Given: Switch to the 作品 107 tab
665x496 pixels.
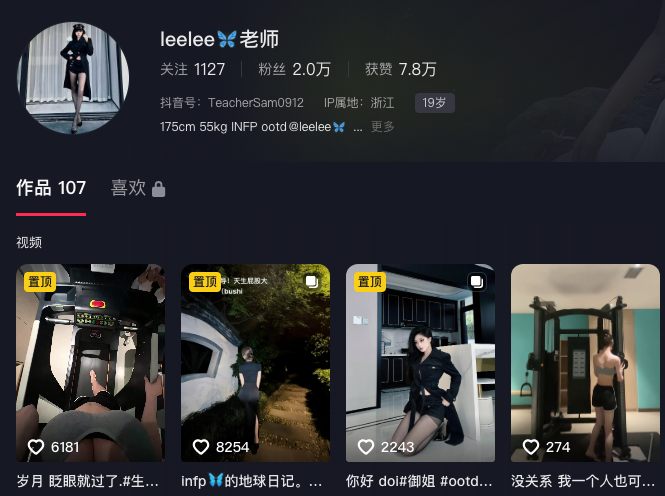Looking at the screenshot, I should click(51, 188).
